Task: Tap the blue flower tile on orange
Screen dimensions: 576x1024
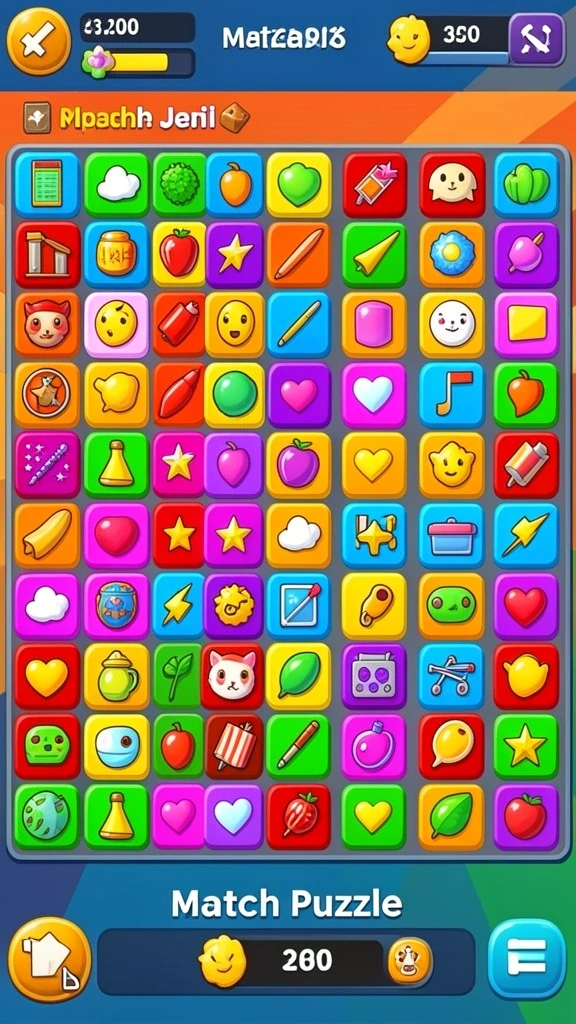Action: pyautogui.click(x=451, y=254)
